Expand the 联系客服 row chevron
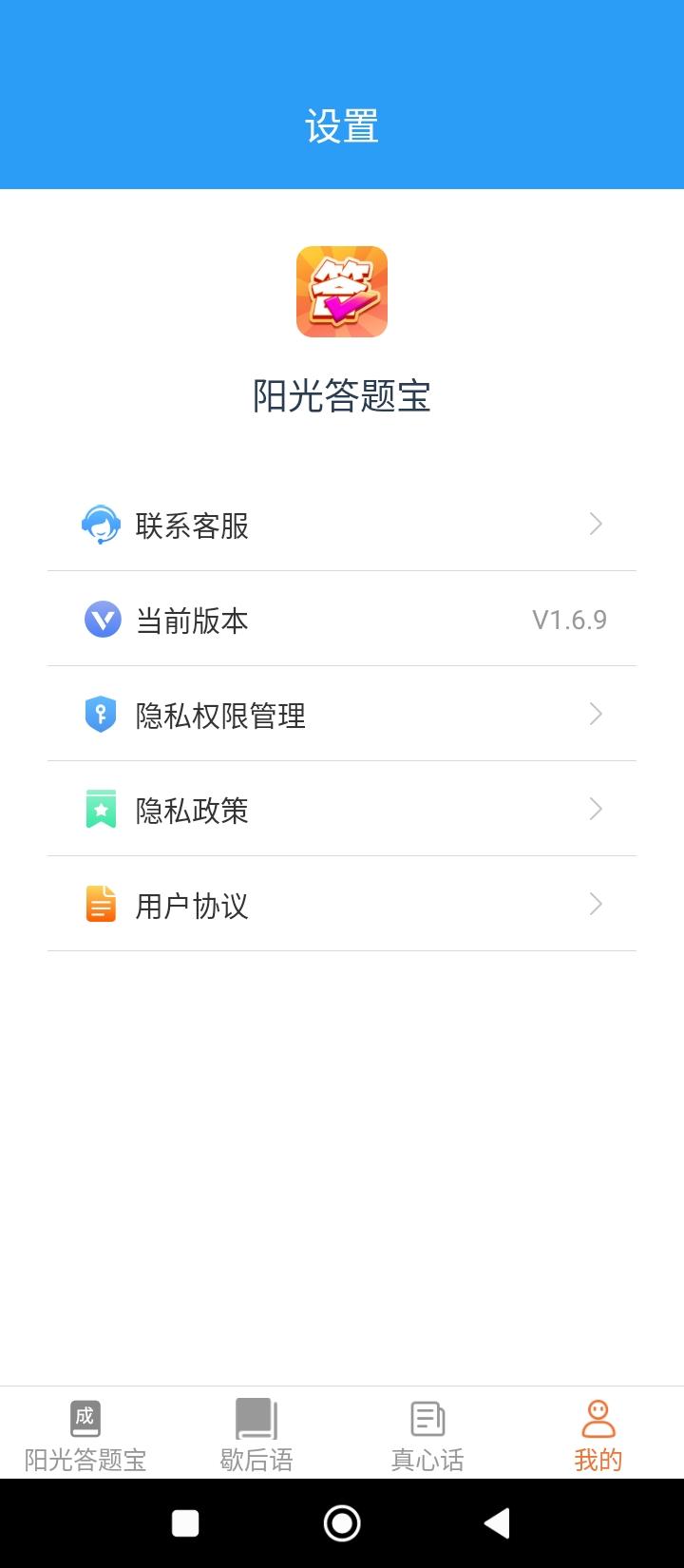Viewport: 684px width, 1568px height. [595, 524]
